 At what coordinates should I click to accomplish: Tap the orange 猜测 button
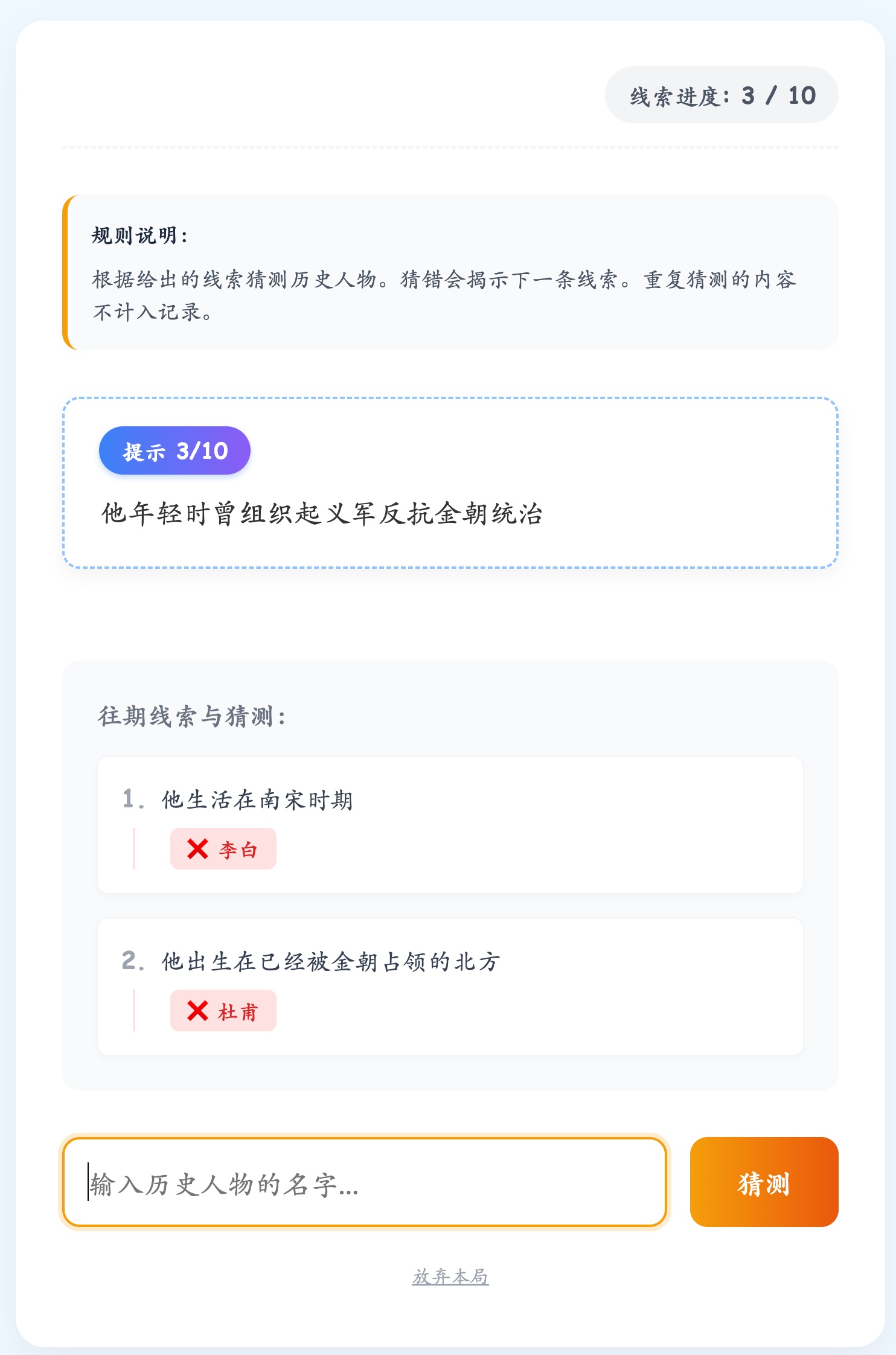coord(763,1182)
